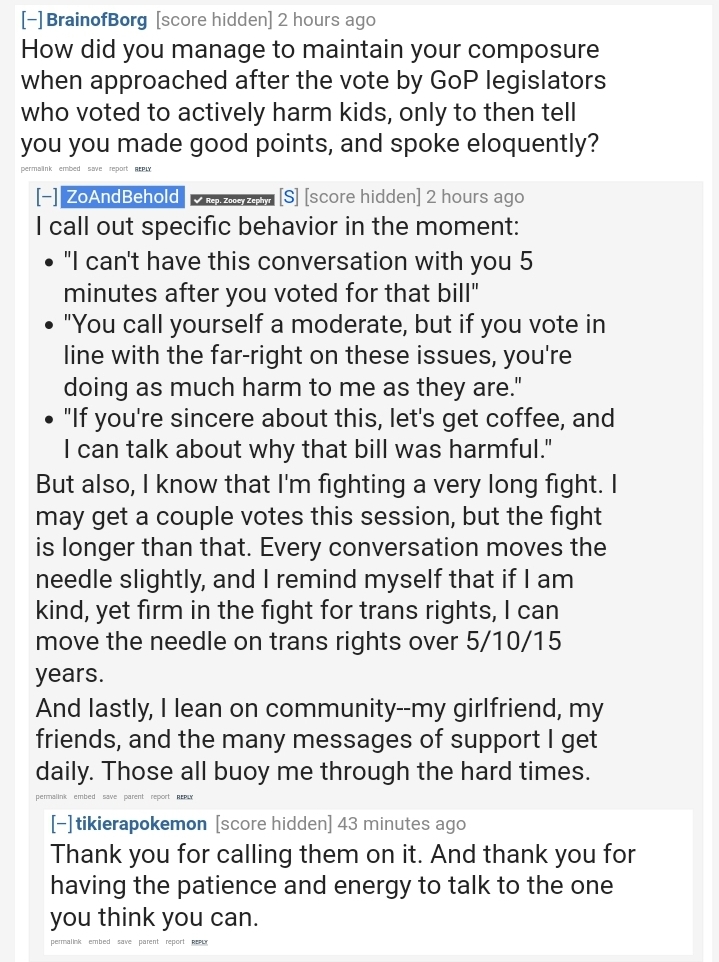Reply to BrainofBorg's comment
719x962 pixels.
[143, 169]
